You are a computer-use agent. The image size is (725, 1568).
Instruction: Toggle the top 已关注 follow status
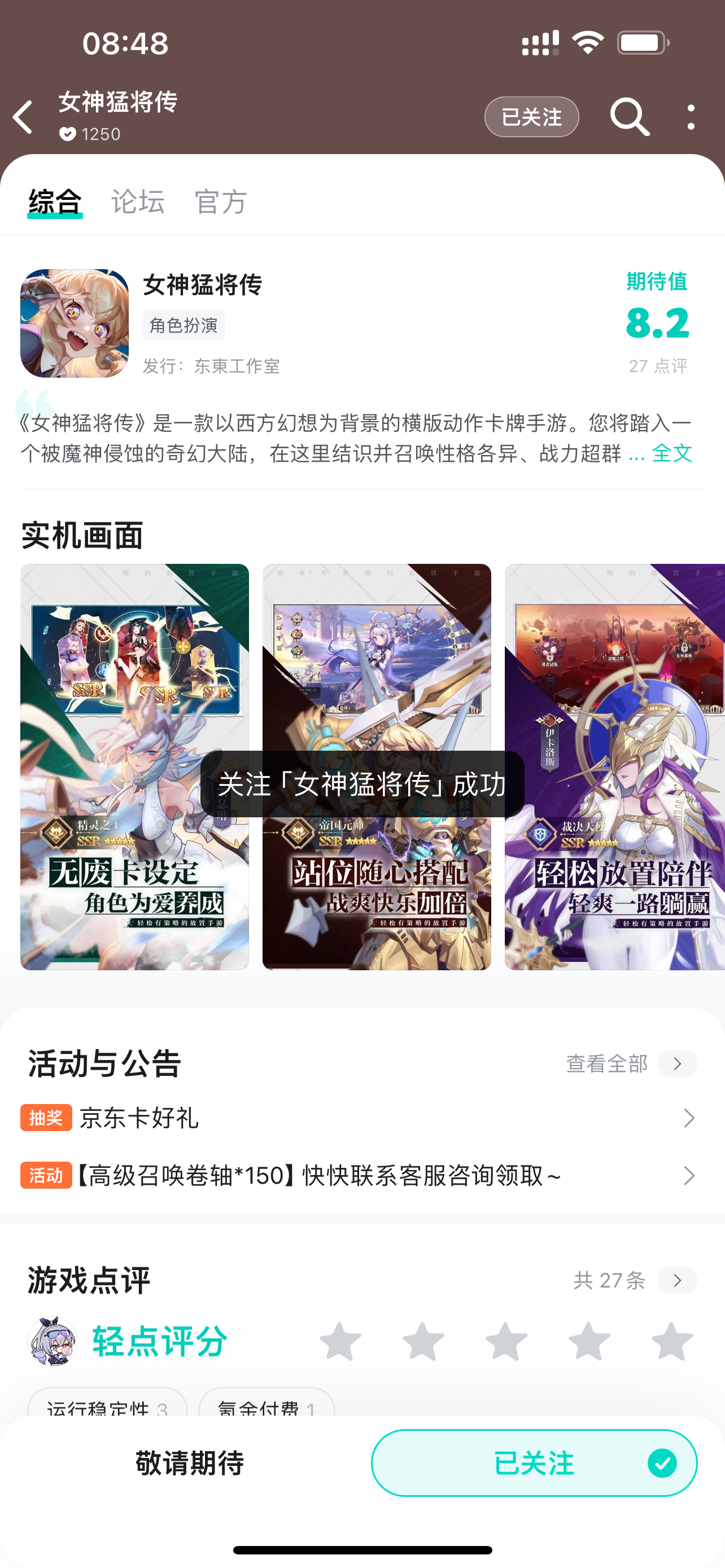531,117
